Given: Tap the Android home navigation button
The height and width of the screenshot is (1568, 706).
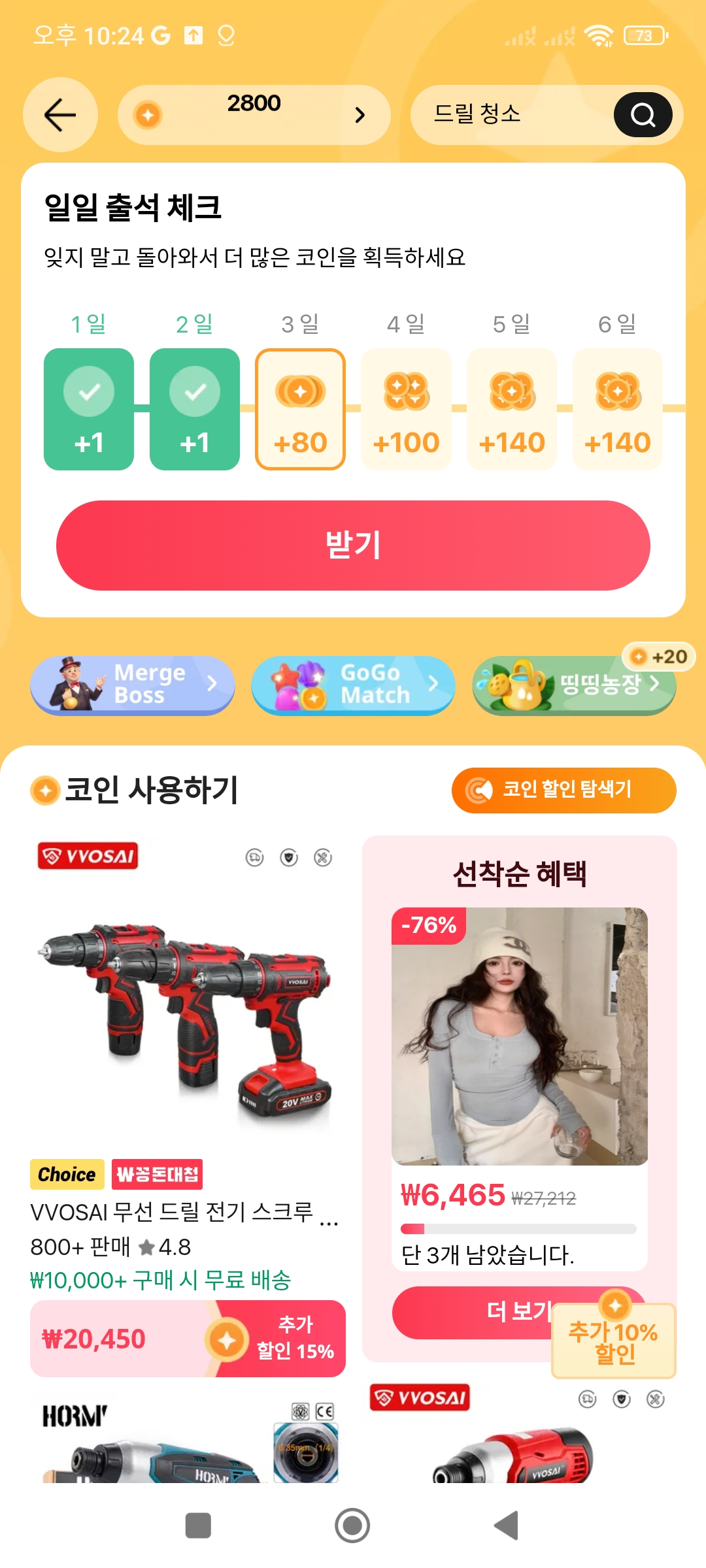Looking at the screenshot, I should coord(353,1526).
